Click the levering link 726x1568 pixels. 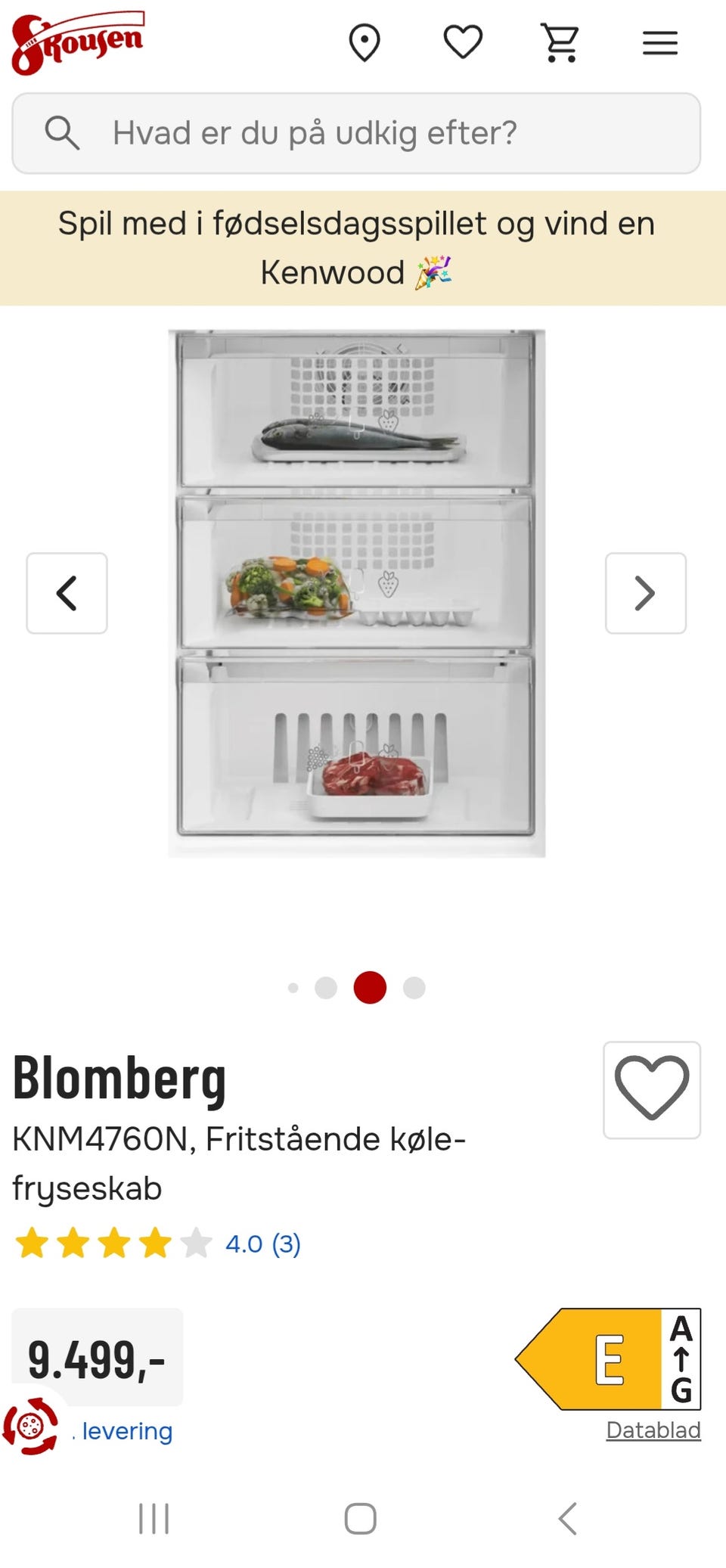[126, 1430]
